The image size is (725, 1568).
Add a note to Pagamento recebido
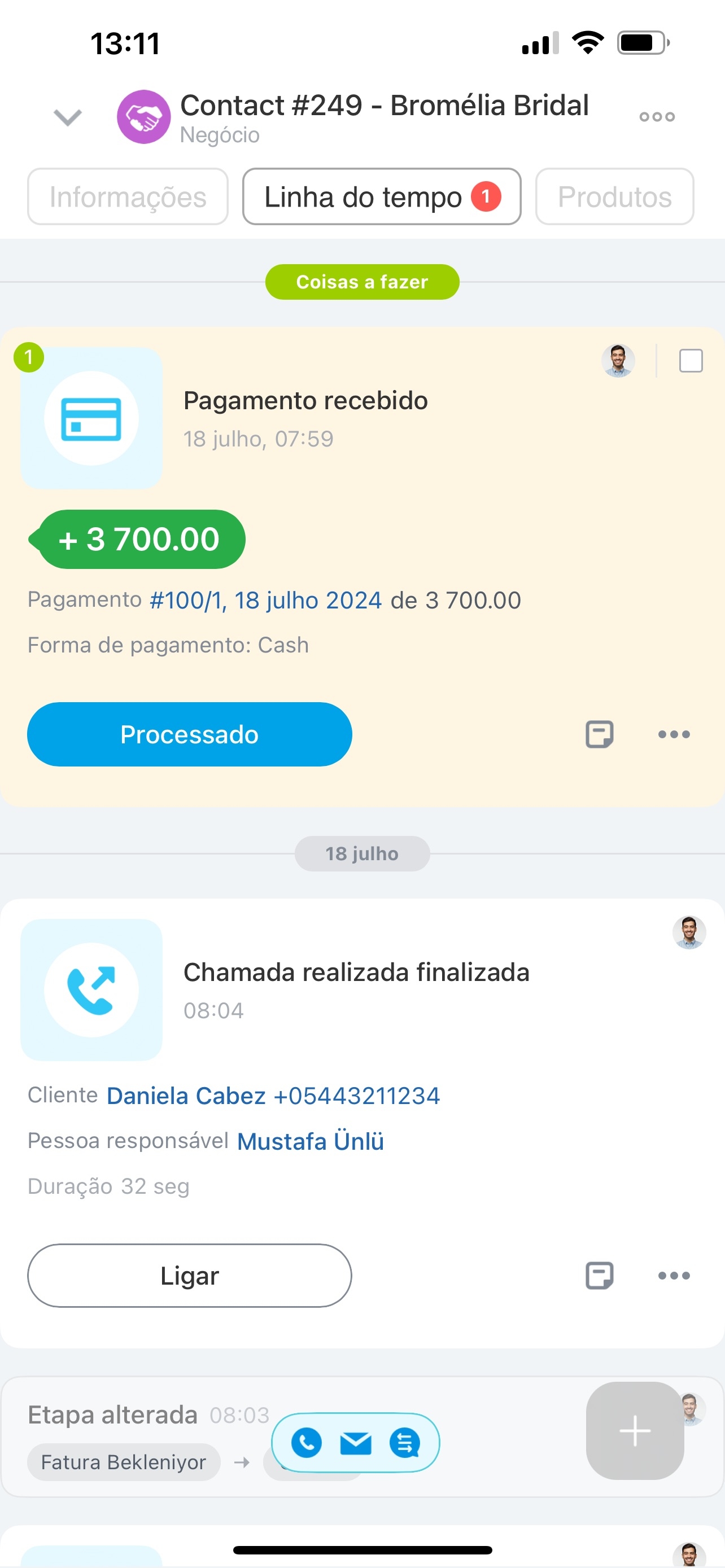599,734
